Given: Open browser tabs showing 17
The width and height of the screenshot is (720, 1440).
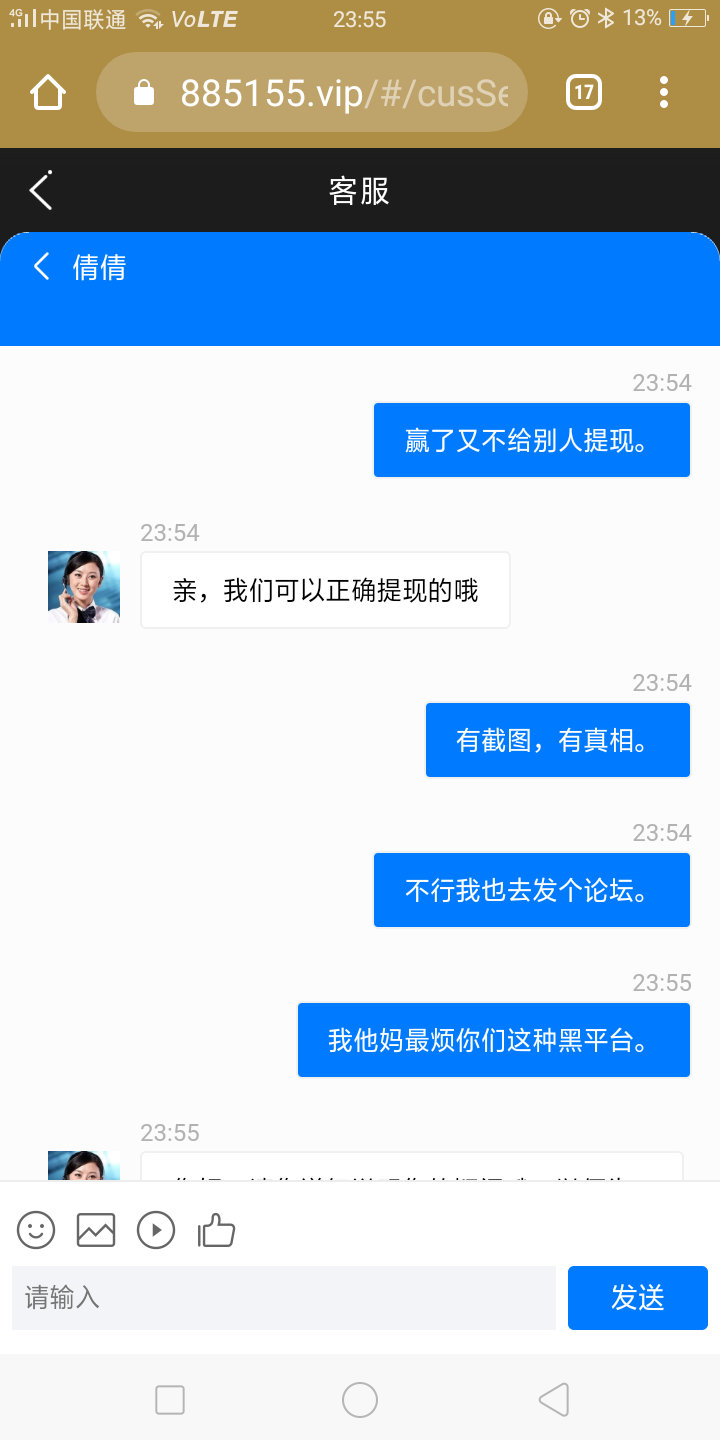Looking at the screenshot, I should [583, 92].
